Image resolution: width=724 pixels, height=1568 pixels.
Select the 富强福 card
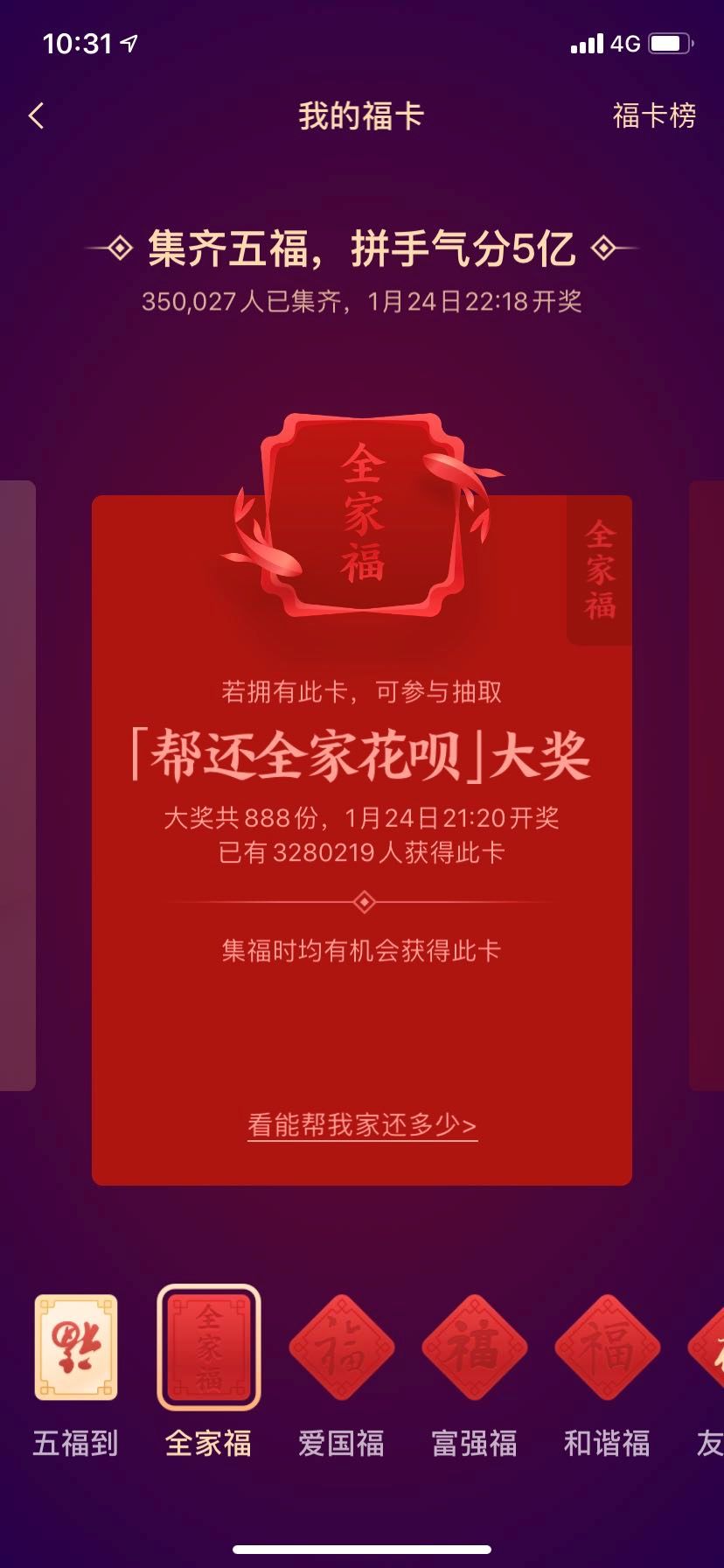coord(474,1348)
